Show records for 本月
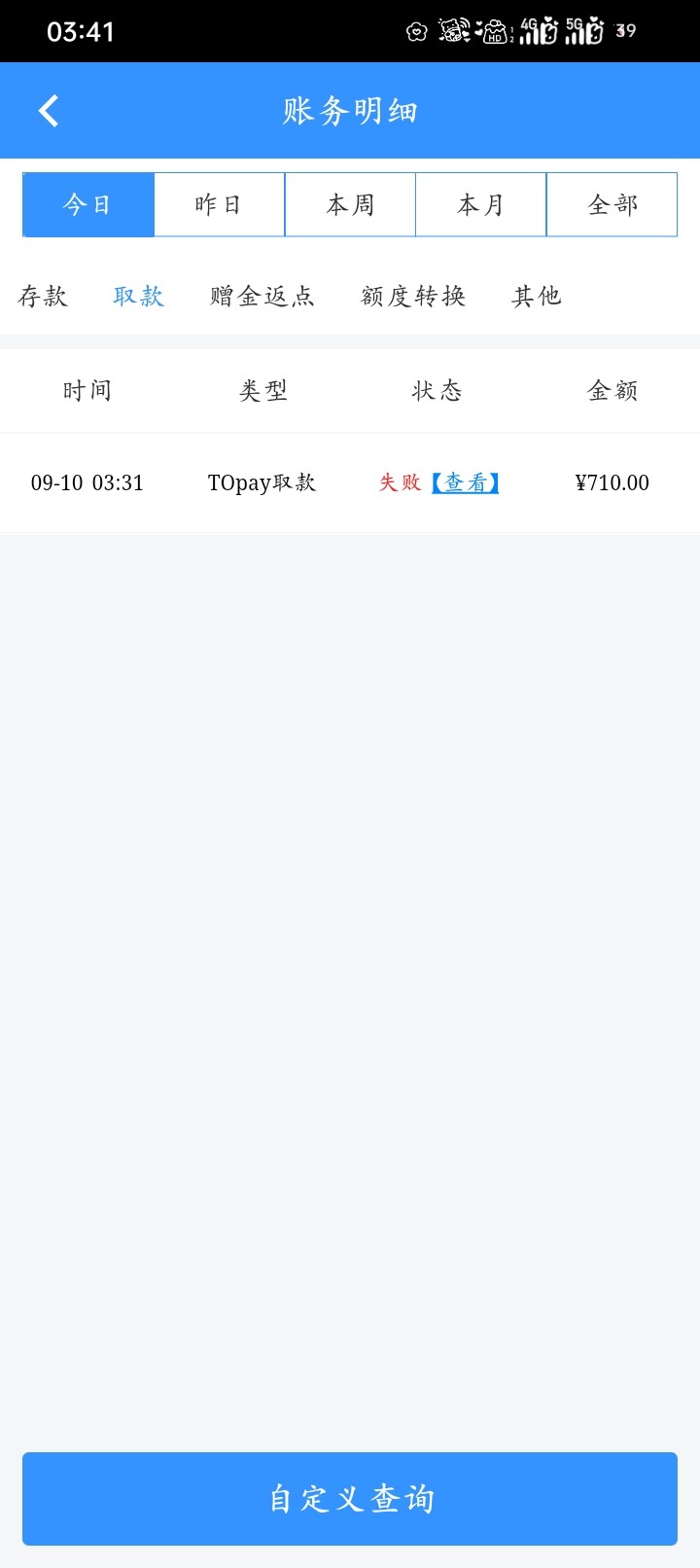700x1568 pixels. 480,204
